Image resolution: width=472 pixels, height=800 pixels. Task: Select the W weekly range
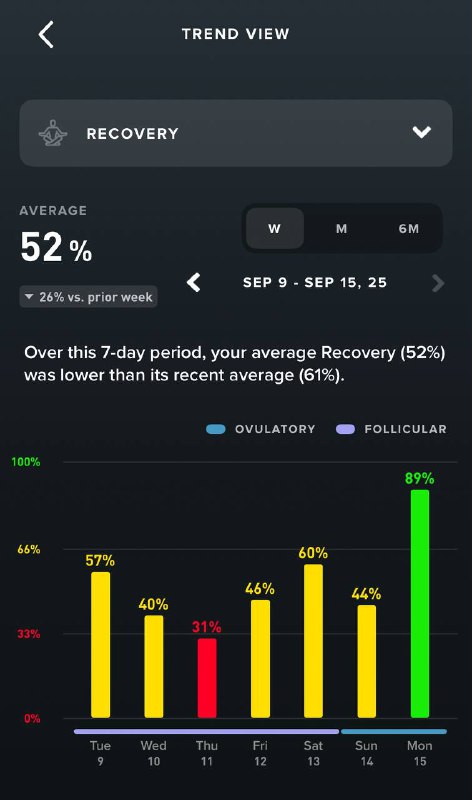click(275, 229)
